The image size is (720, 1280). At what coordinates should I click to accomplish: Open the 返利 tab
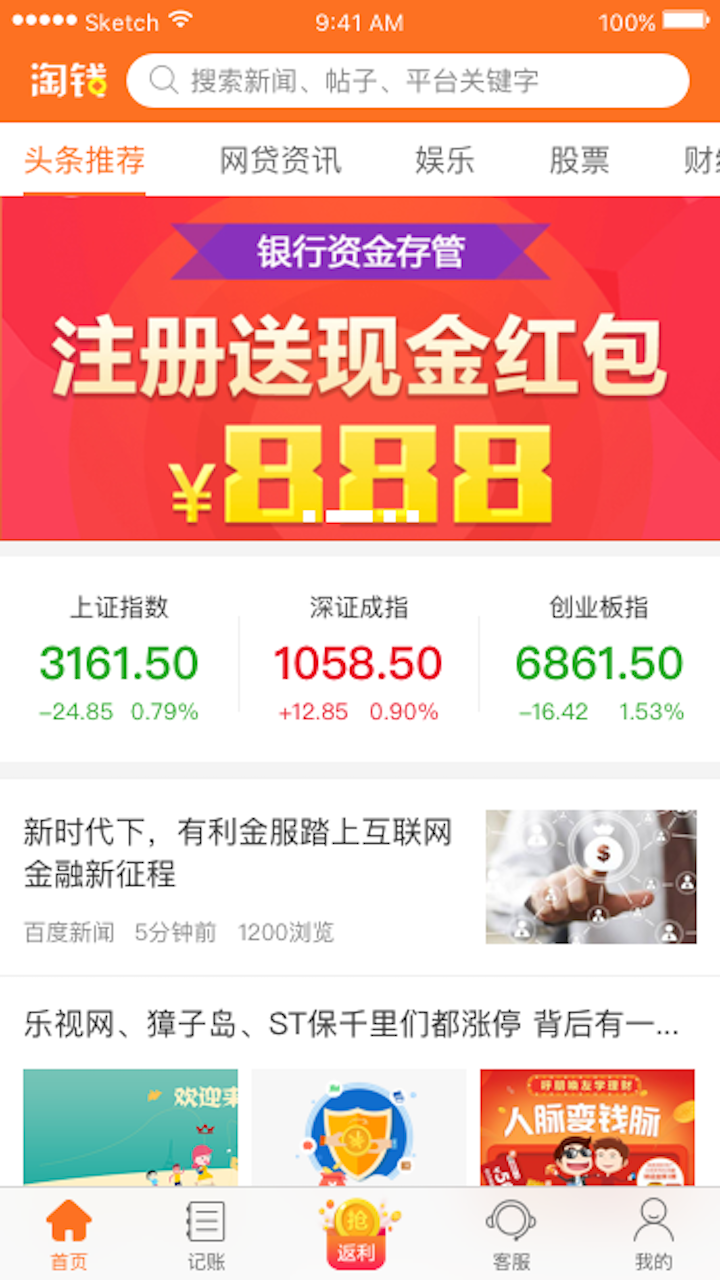click(x=356, y=1234)
